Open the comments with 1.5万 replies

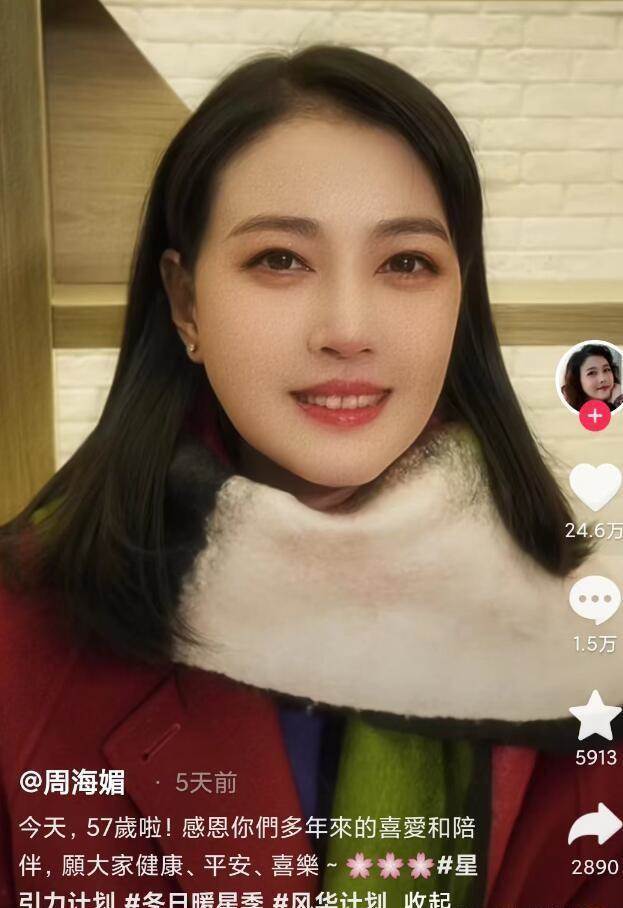(x=595, y=601)
